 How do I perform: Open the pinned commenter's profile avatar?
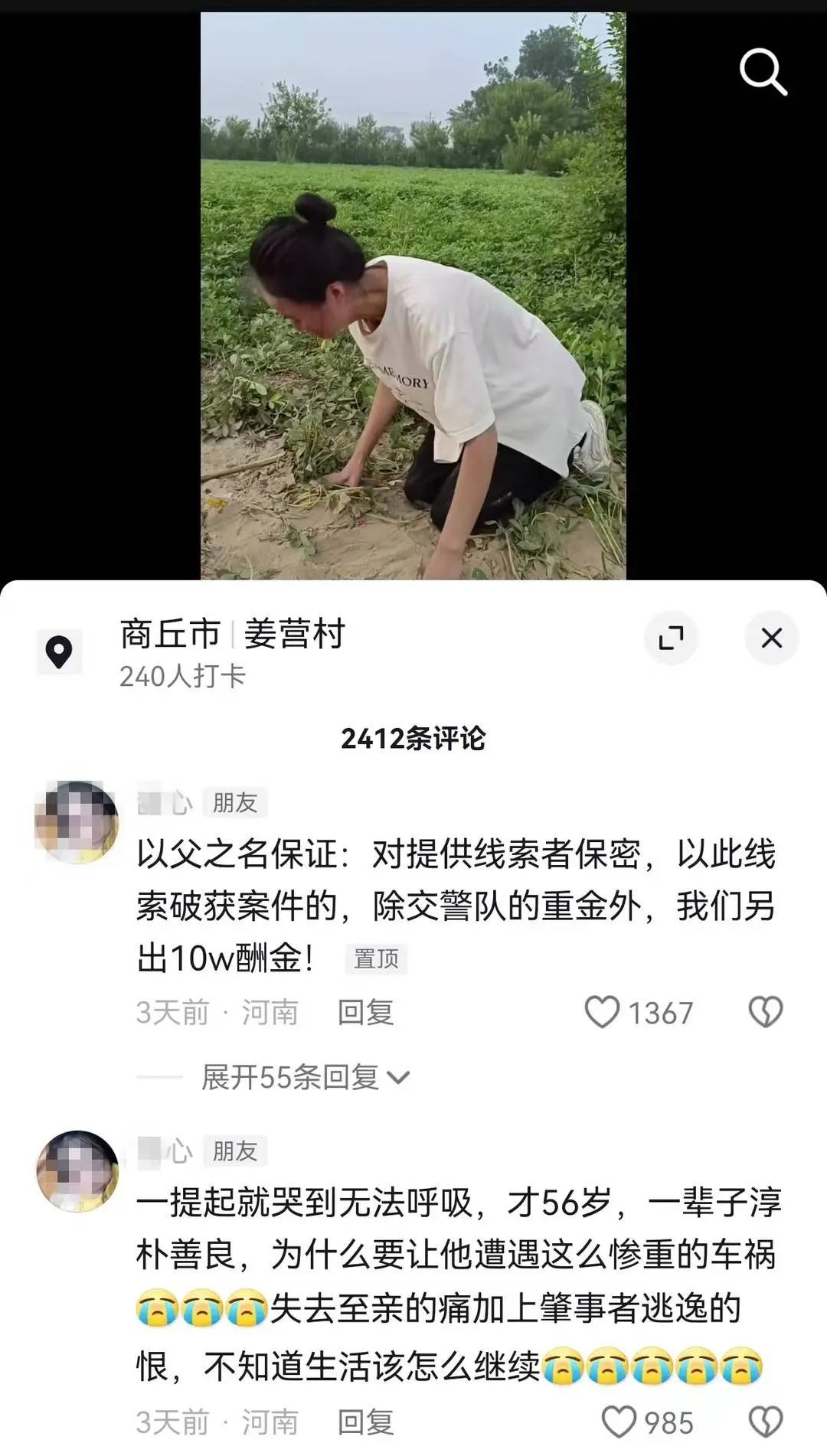(77, 822)
